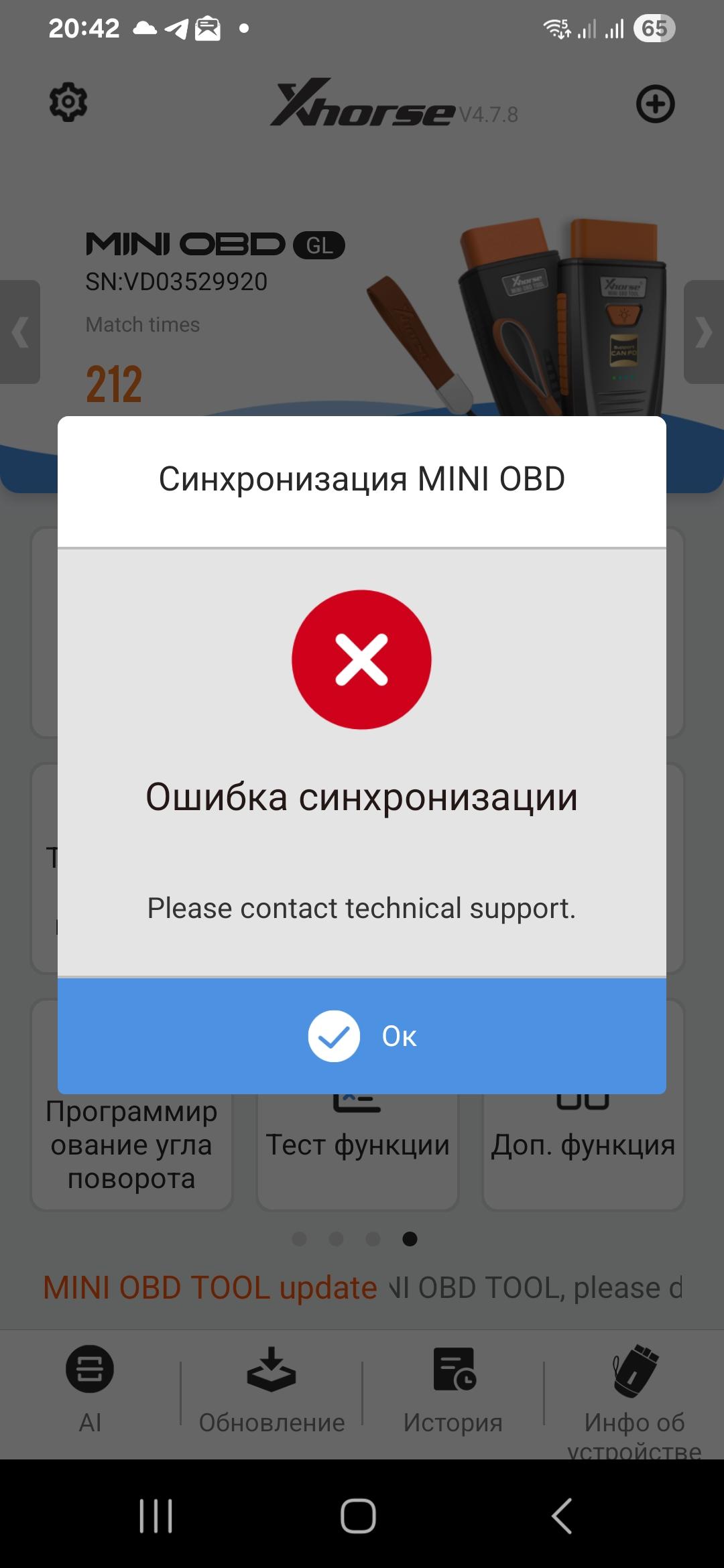The image size is (724, 1568).
Task: Go to the previous device with the left arrow
Action: pos(20,332)
